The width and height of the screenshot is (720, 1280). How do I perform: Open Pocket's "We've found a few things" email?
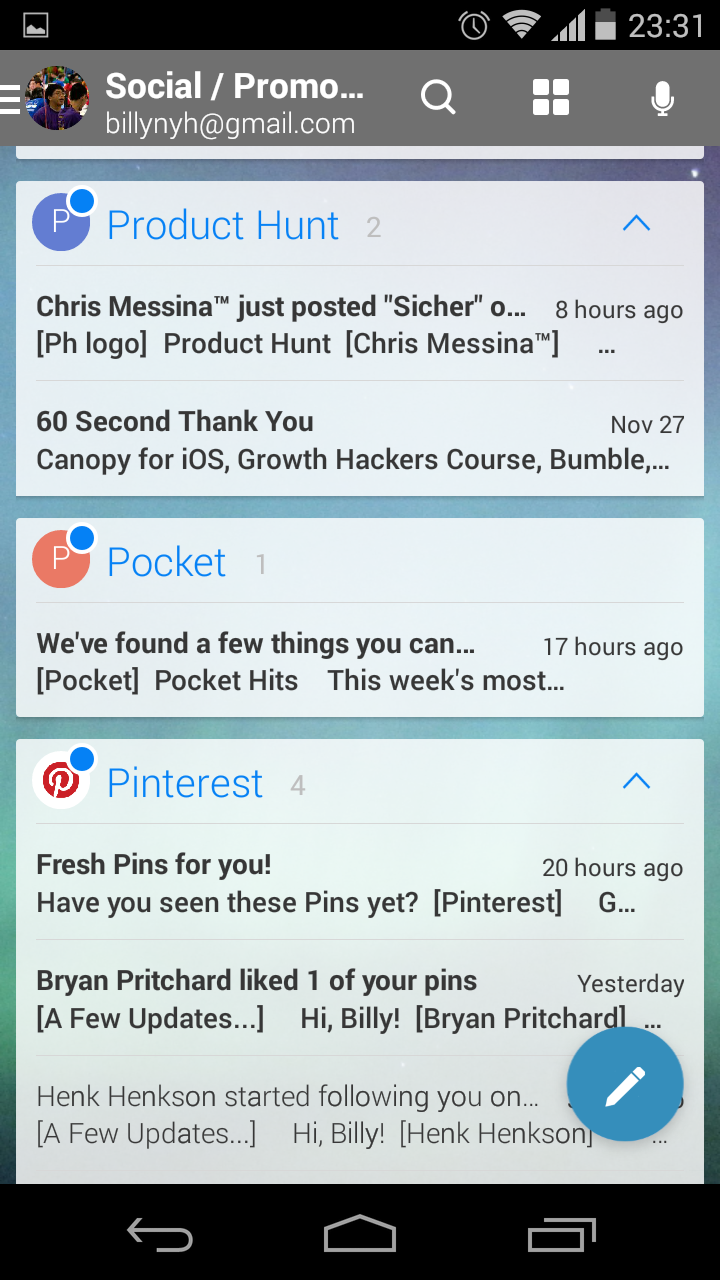coord(360,661)
